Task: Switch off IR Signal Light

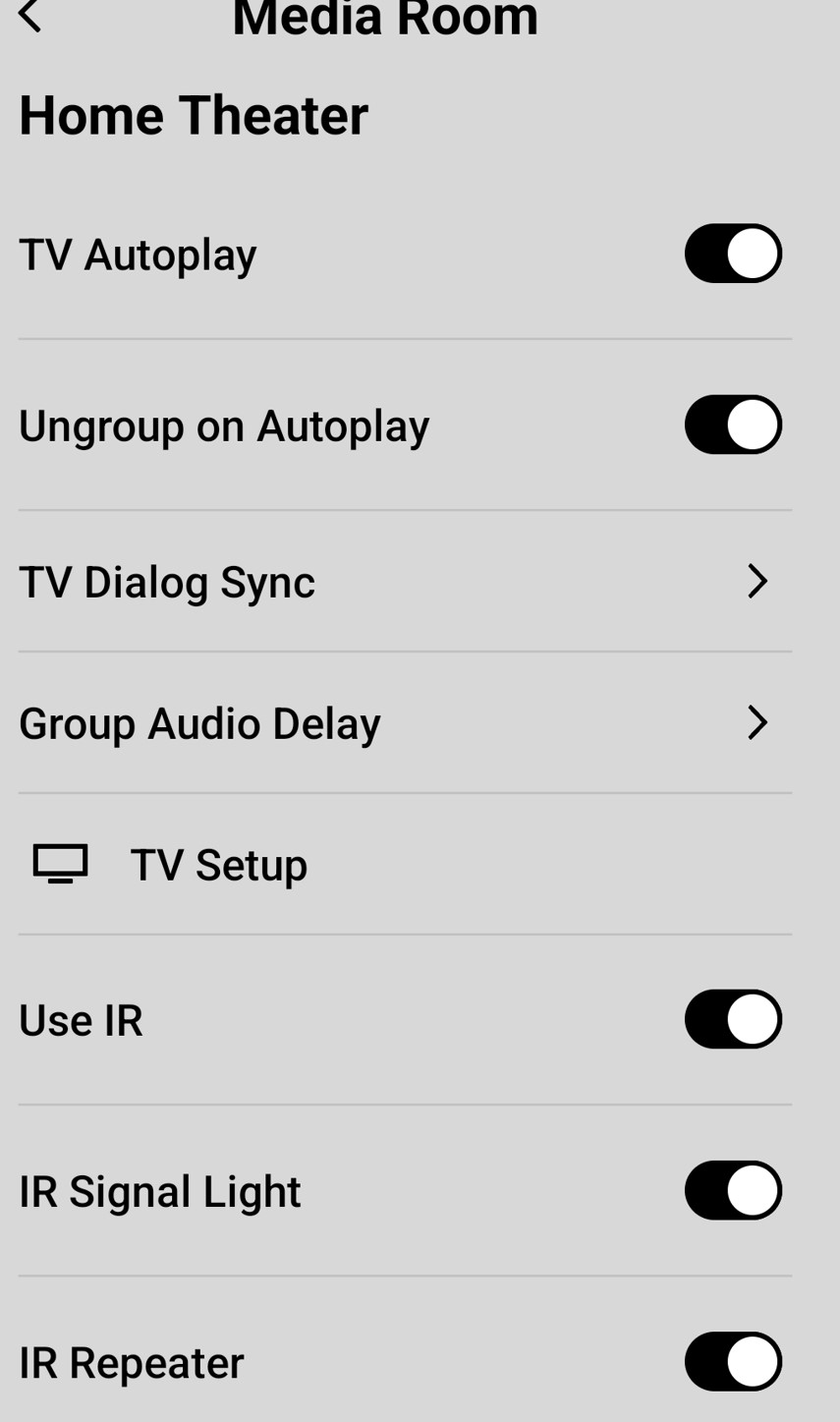Action: (733, 1190)
